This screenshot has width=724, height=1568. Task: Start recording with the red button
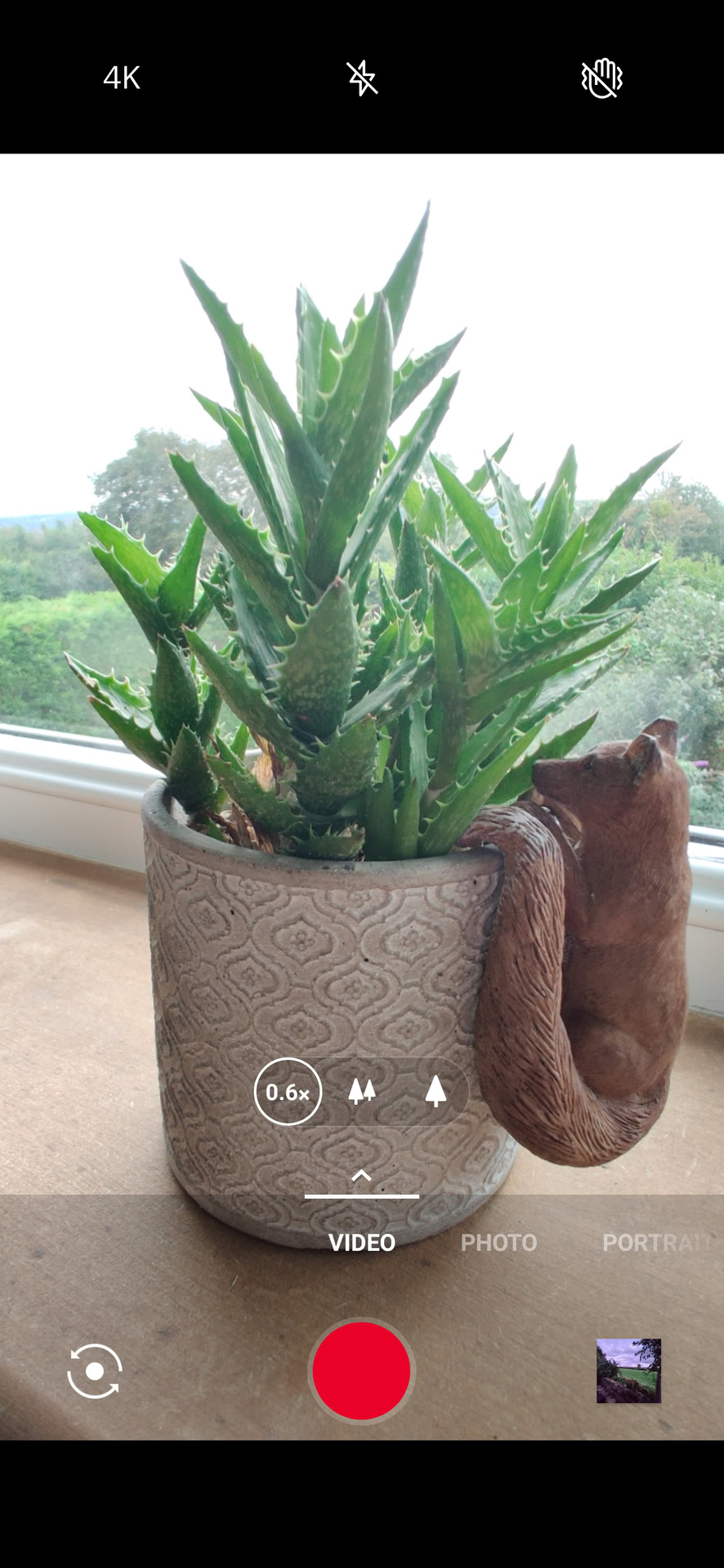pos(361,1371)
